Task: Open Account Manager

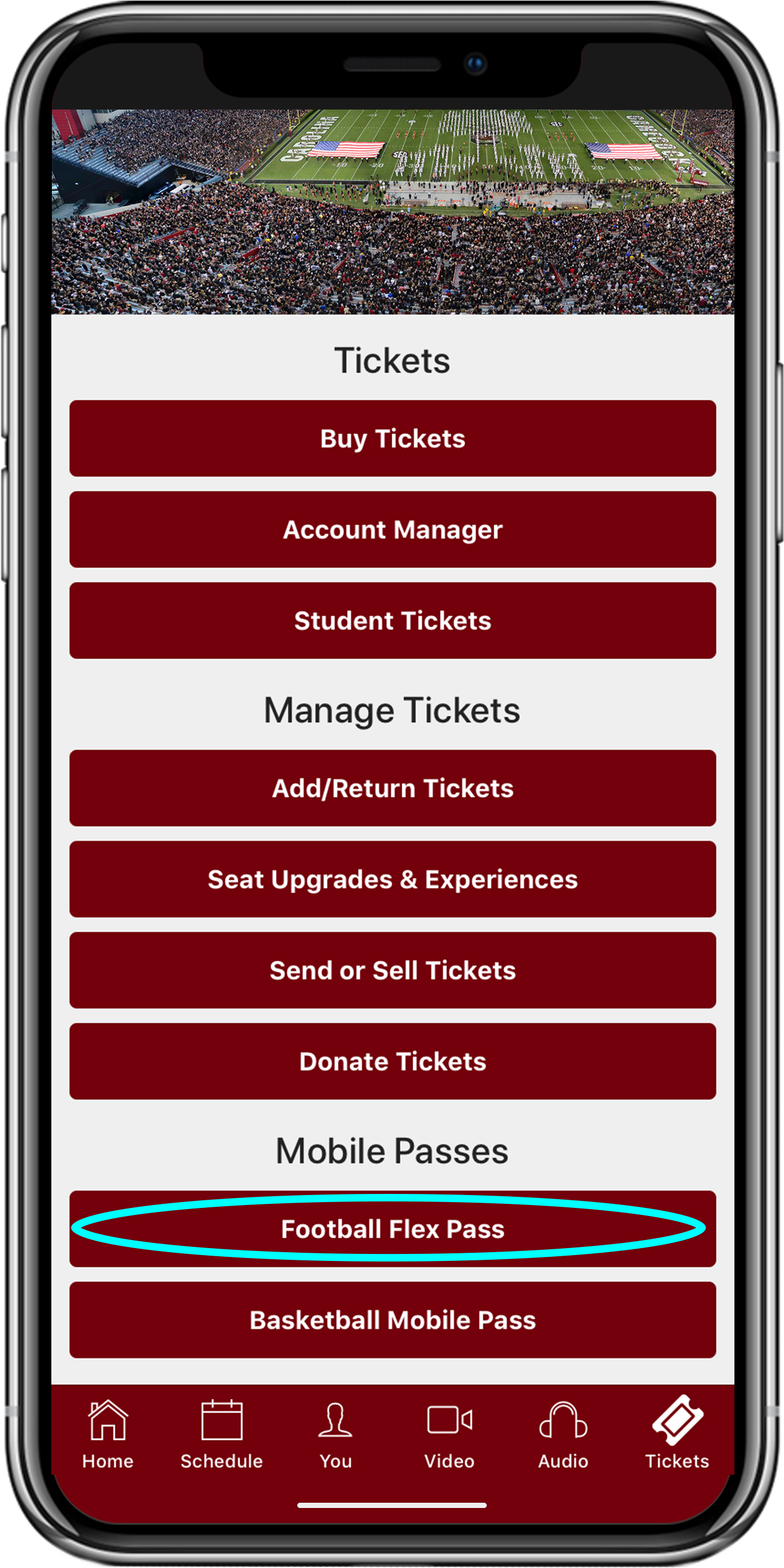Action: click(x=393, y=530)
